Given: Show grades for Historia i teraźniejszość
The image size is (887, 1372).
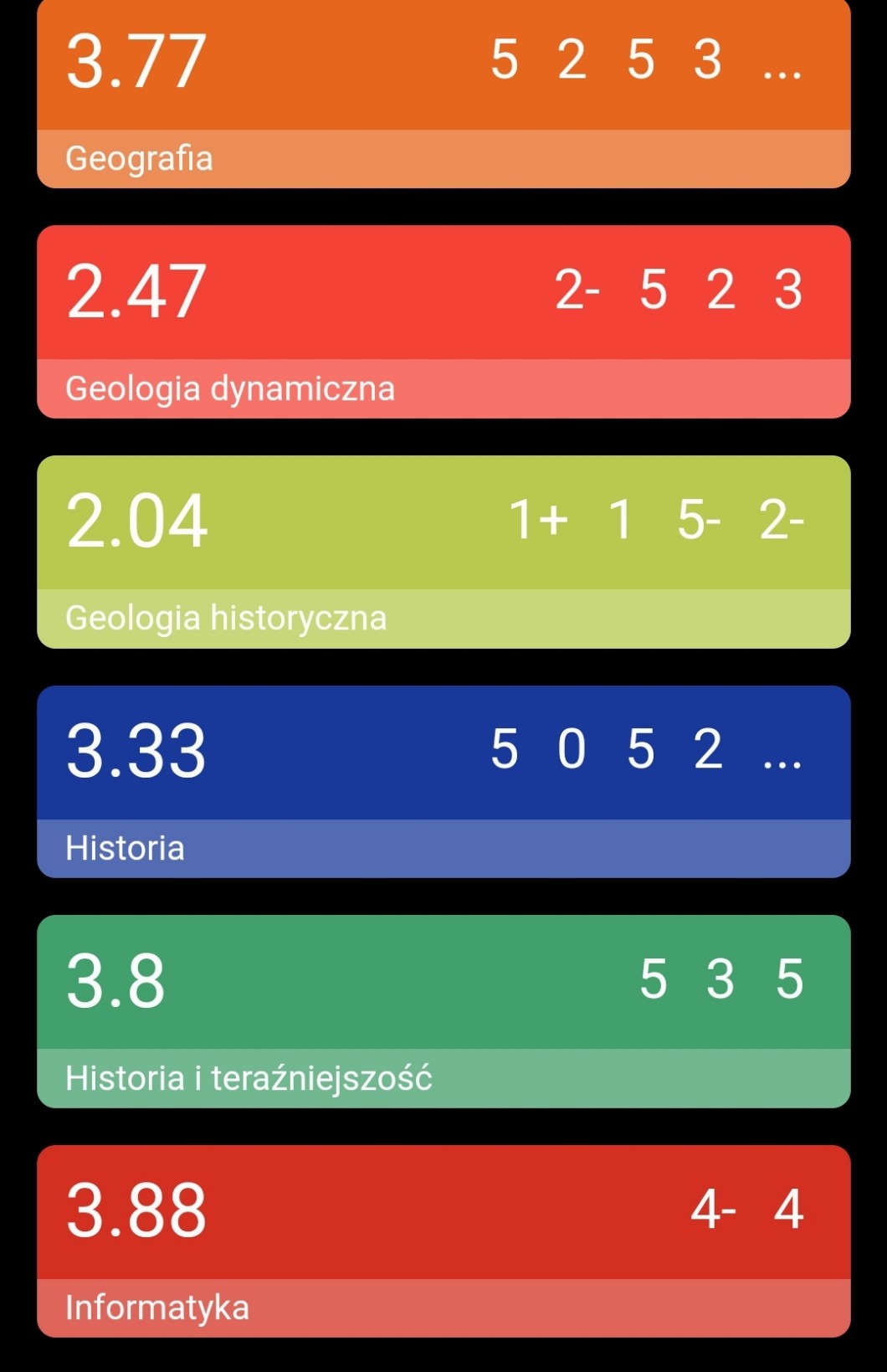Looking at the screenshot, I should coord(443,1011).
